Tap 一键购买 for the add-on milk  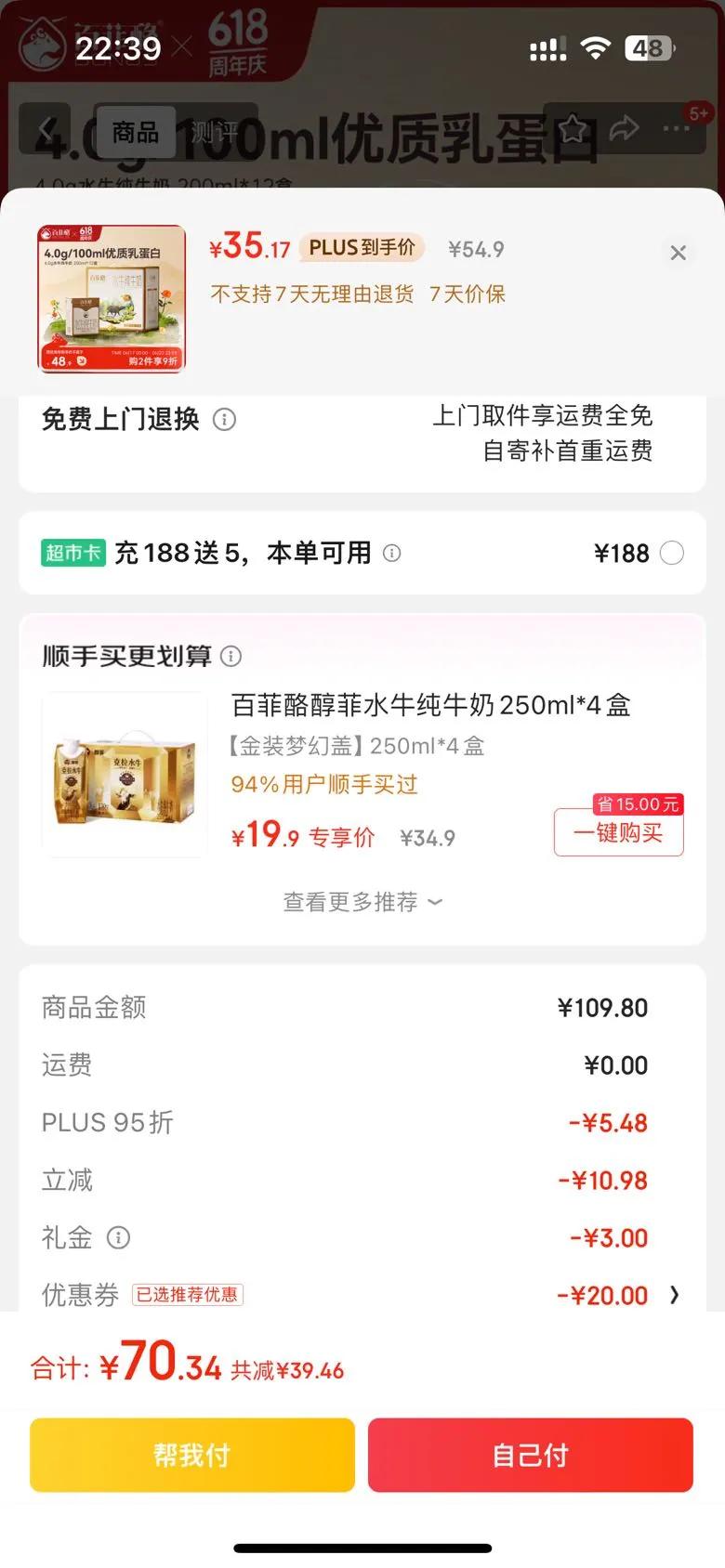click(x=618, y=832)
